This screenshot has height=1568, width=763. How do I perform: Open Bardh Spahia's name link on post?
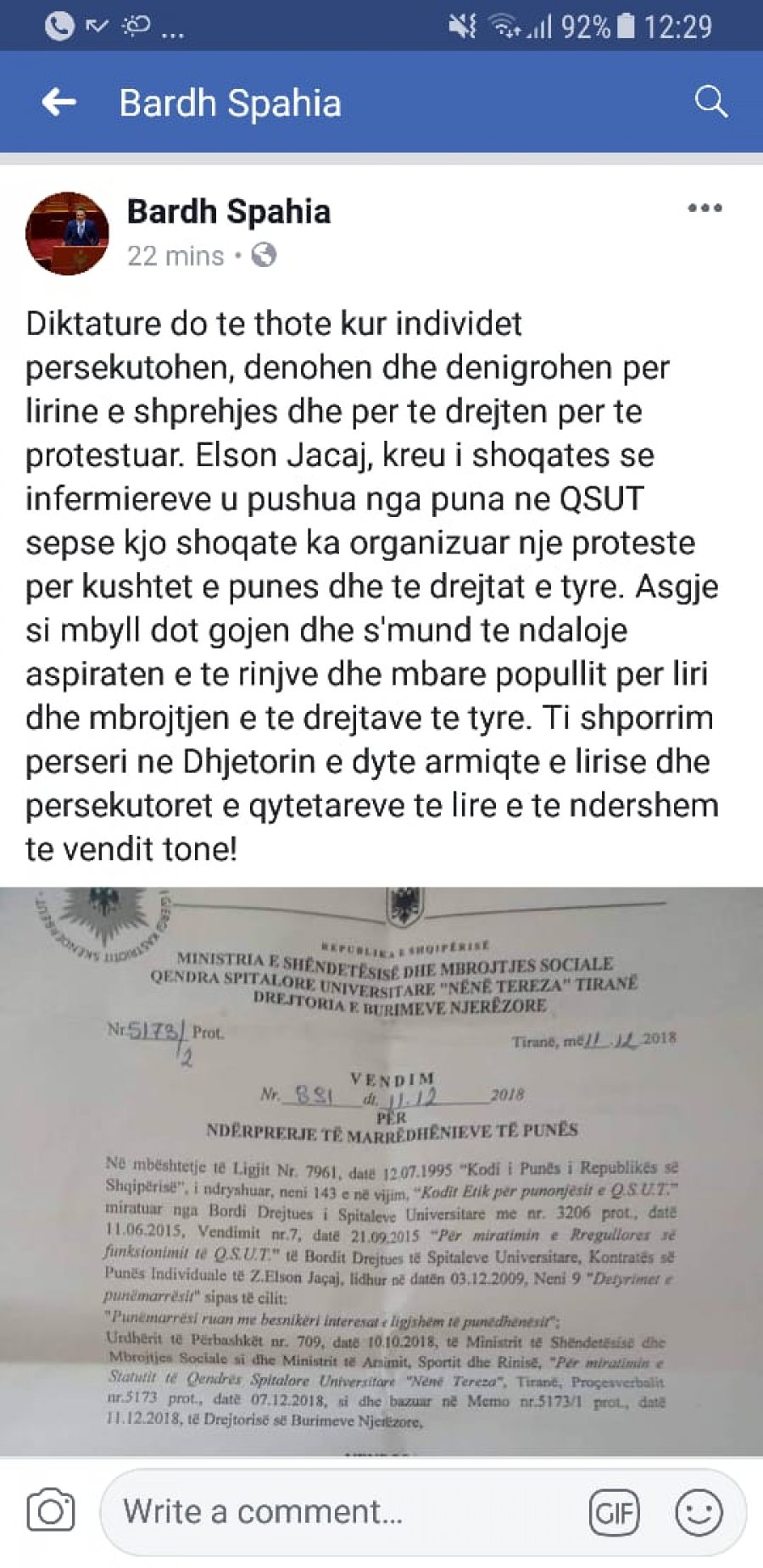pos(228,212)
